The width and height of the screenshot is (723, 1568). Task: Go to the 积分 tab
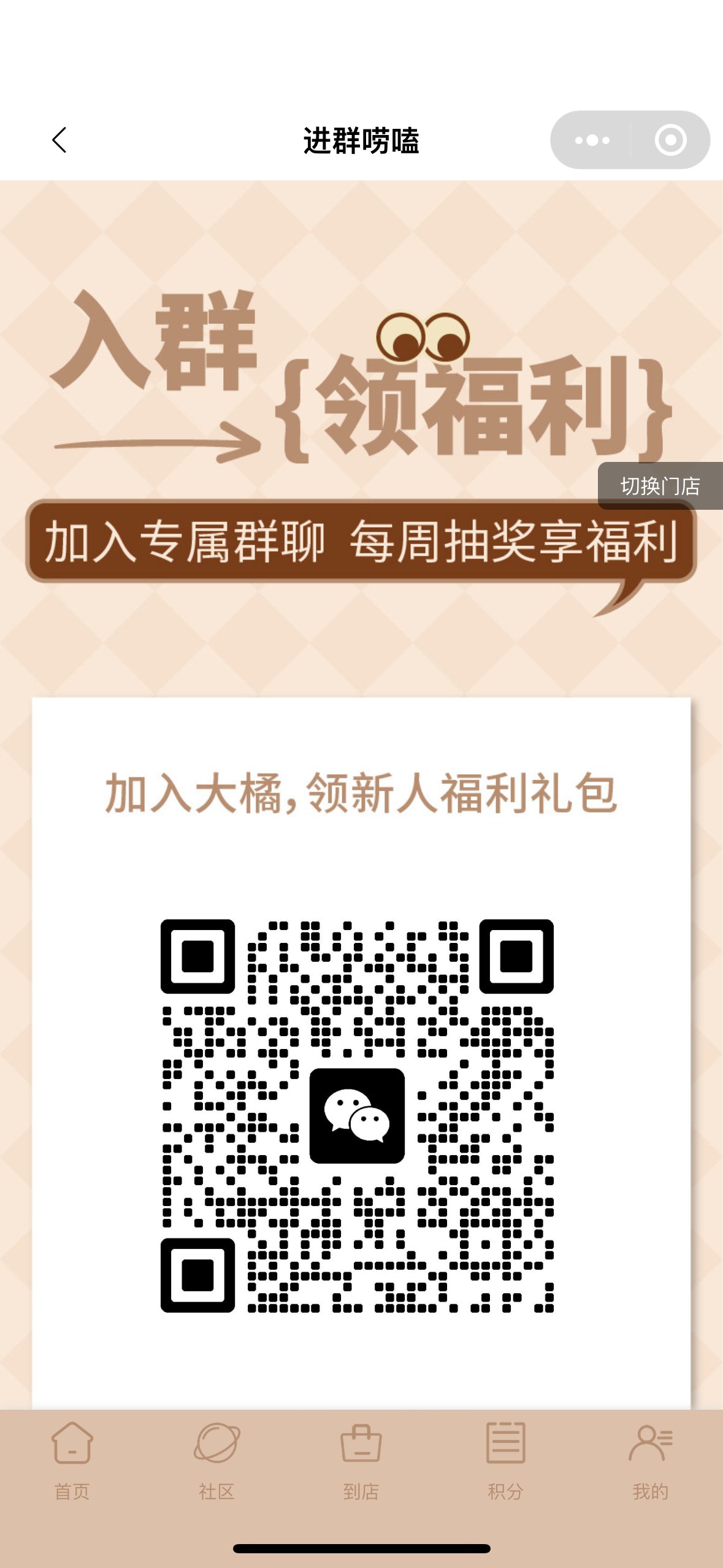pos(506,1461)
